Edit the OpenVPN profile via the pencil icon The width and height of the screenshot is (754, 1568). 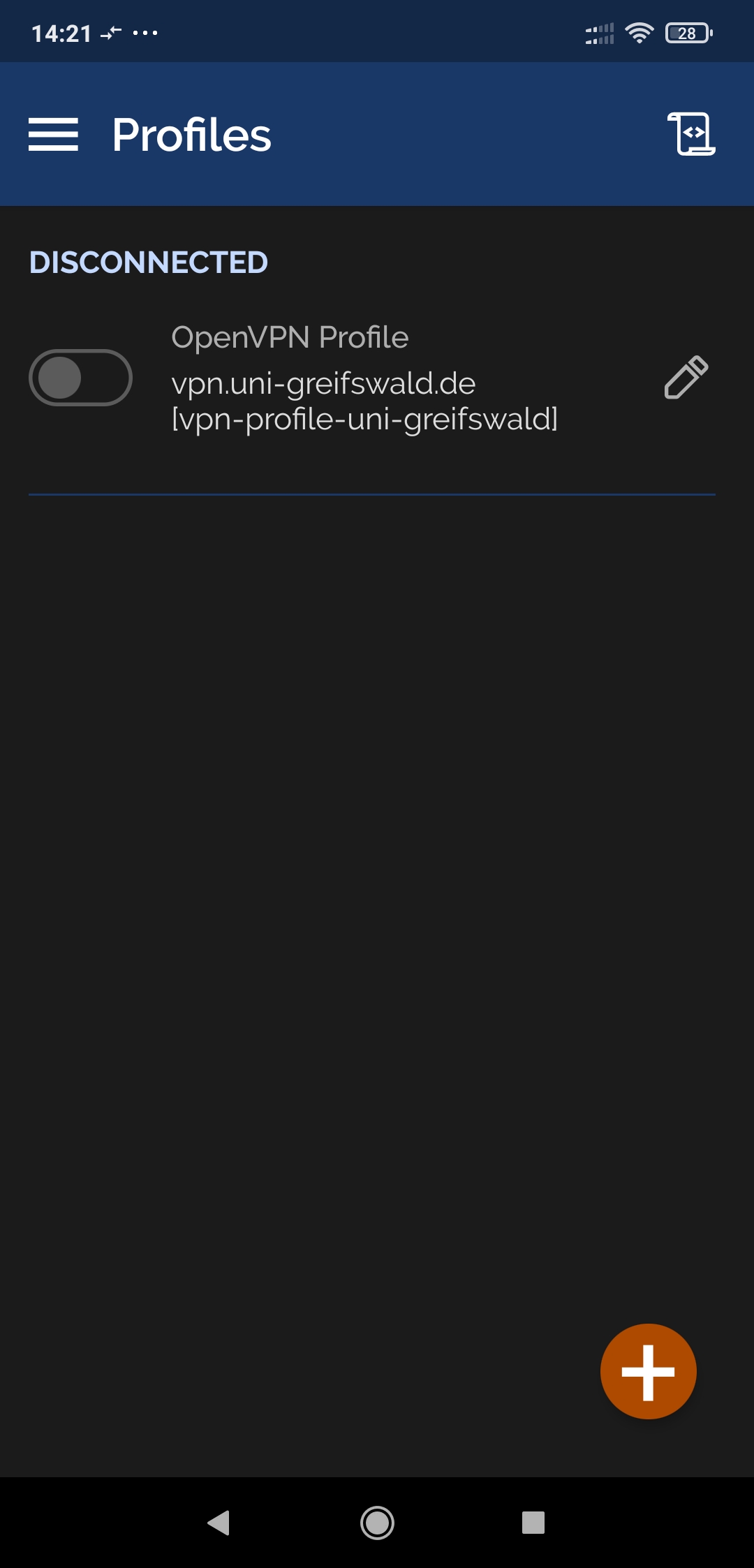(686, 378)
